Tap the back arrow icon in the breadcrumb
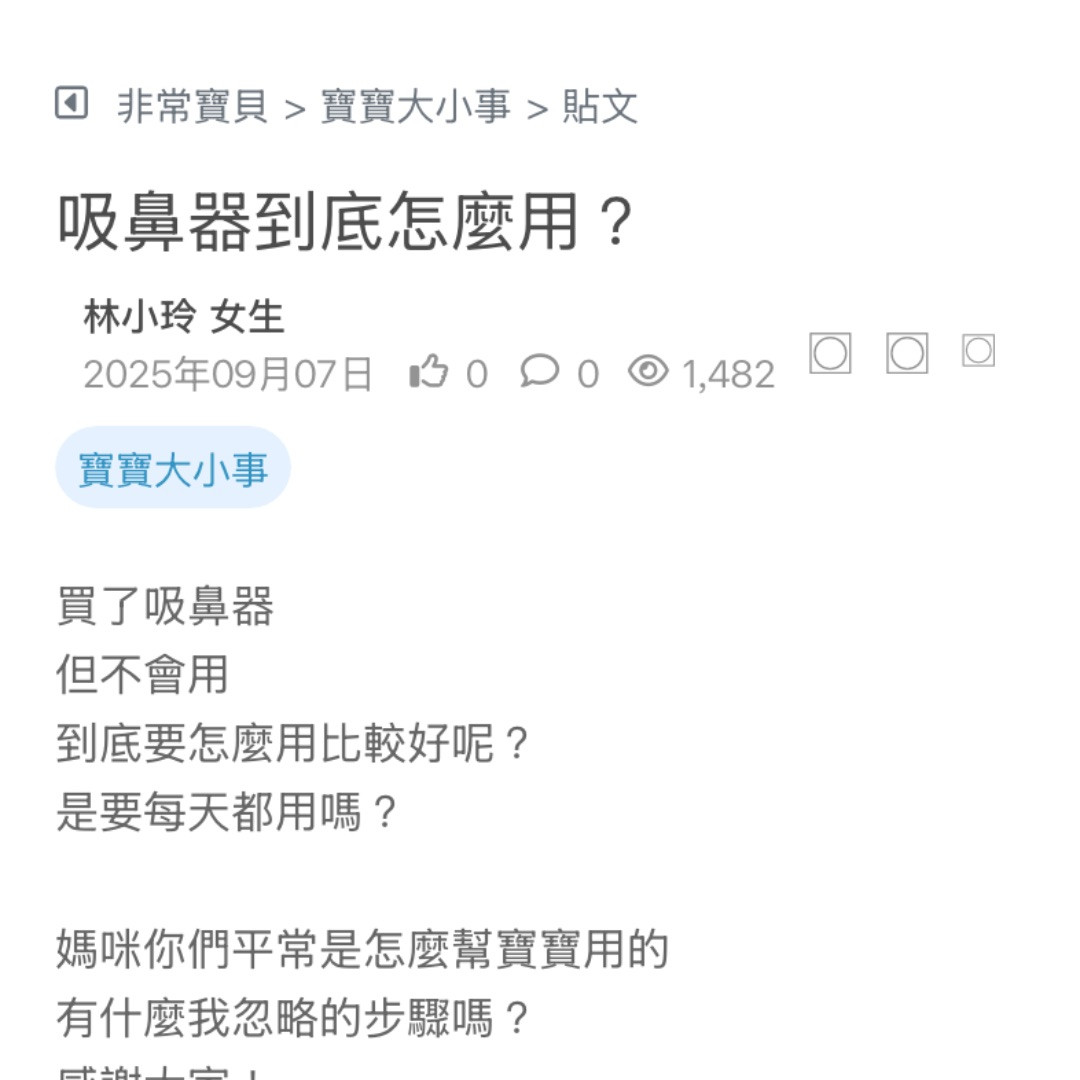The width and height of the screenshot is (1080, 1080). point(71,103)
